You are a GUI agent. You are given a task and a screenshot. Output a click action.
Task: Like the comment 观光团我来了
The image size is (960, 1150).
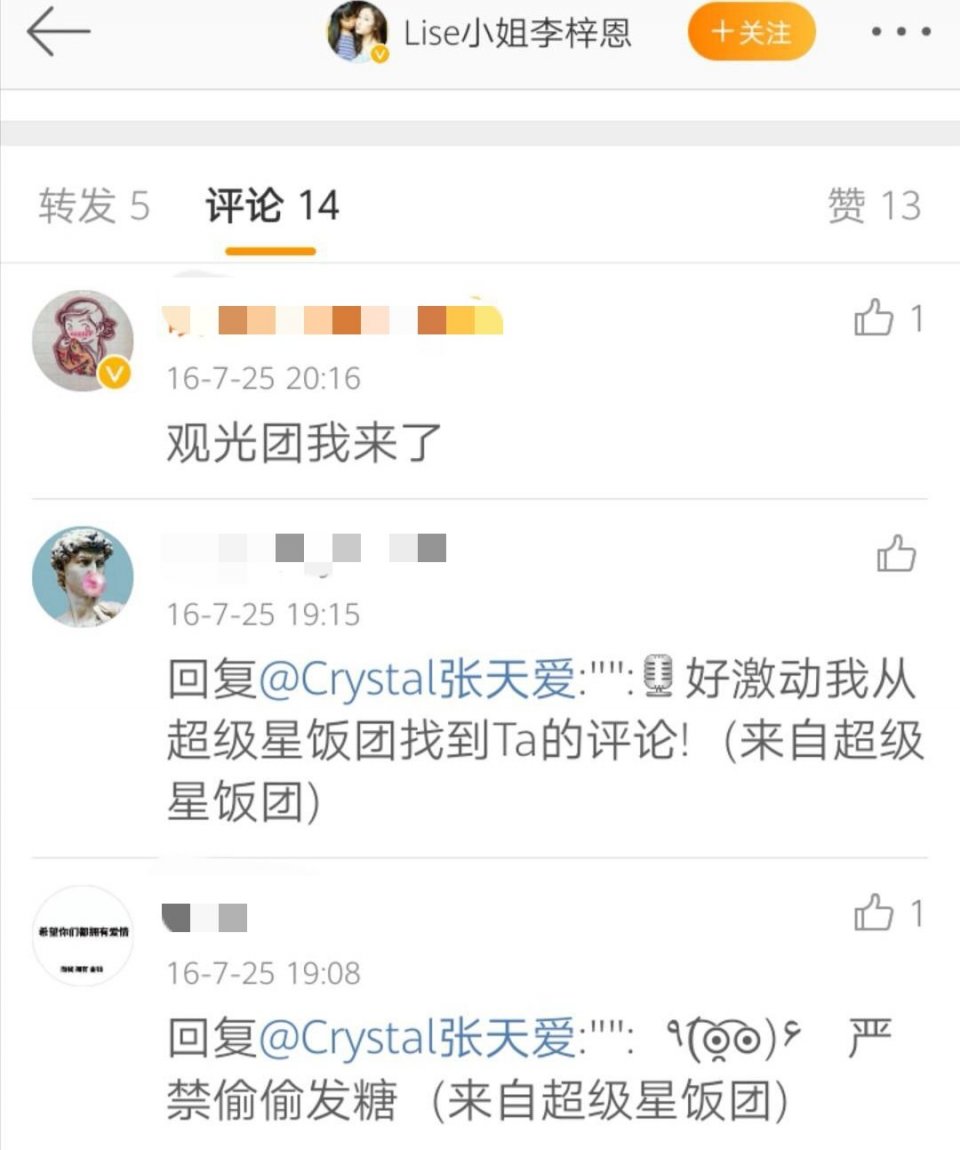point(874,320)
